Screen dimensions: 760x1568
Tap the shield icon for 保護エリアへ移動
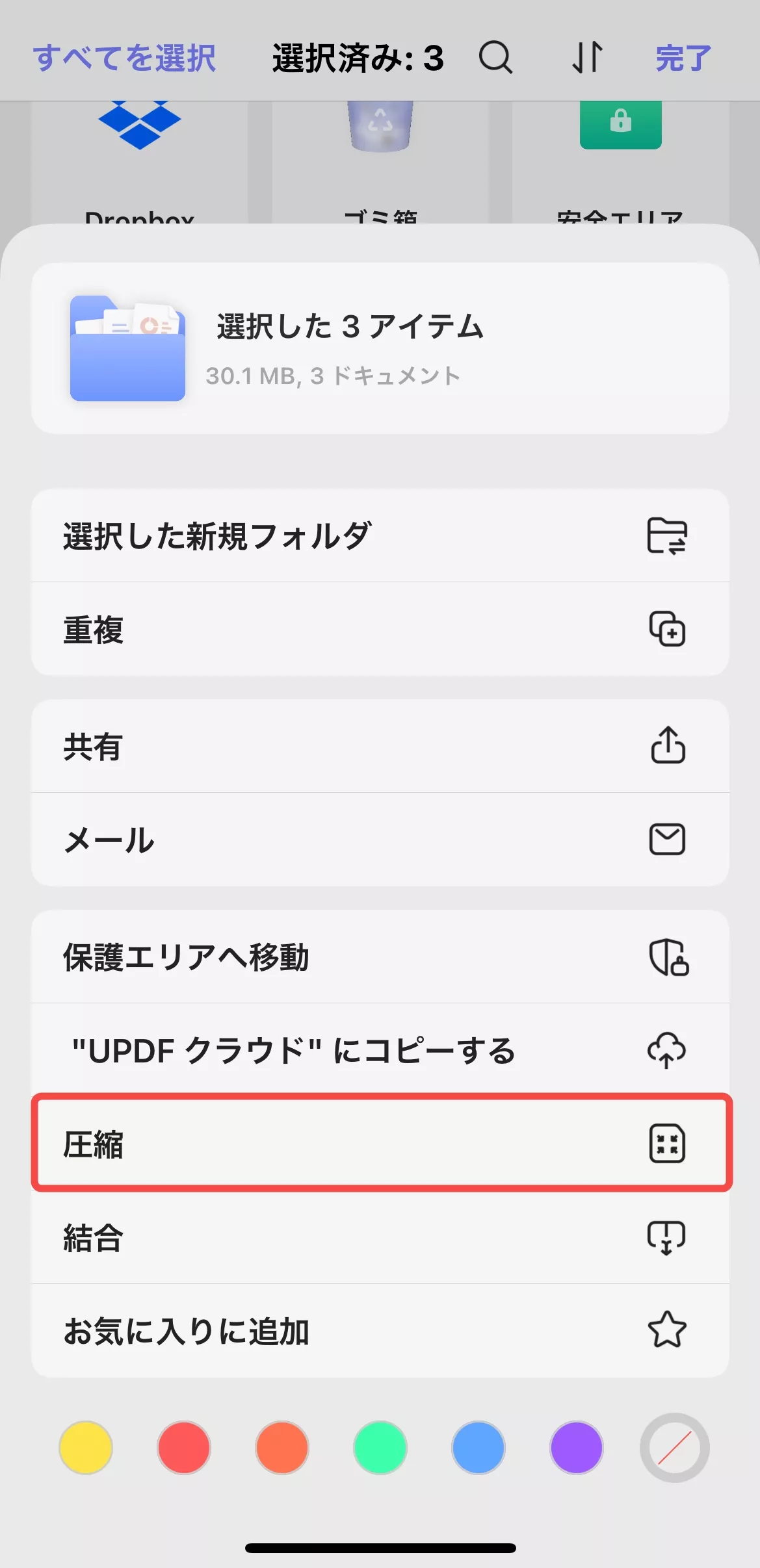(x=668, y=956)
